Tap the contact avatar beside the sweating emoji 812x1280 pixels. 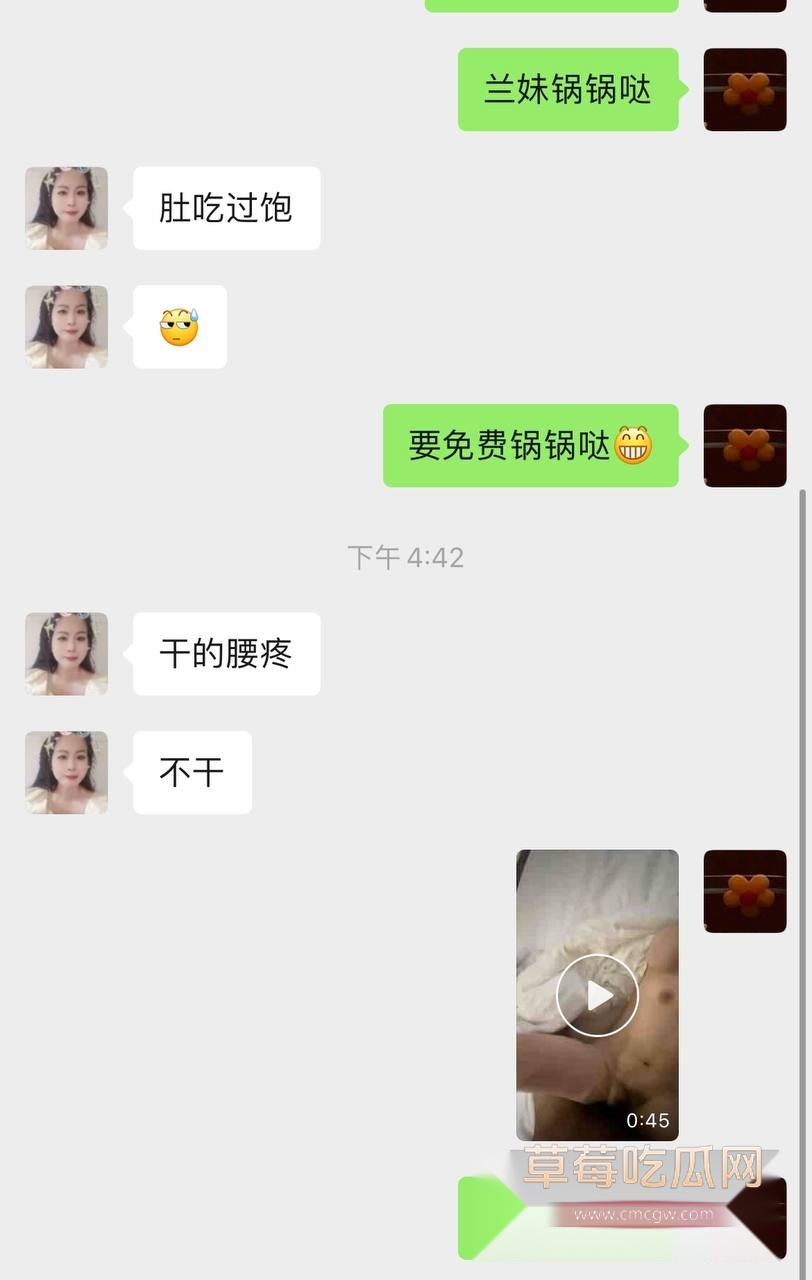[x=66, y=327]
